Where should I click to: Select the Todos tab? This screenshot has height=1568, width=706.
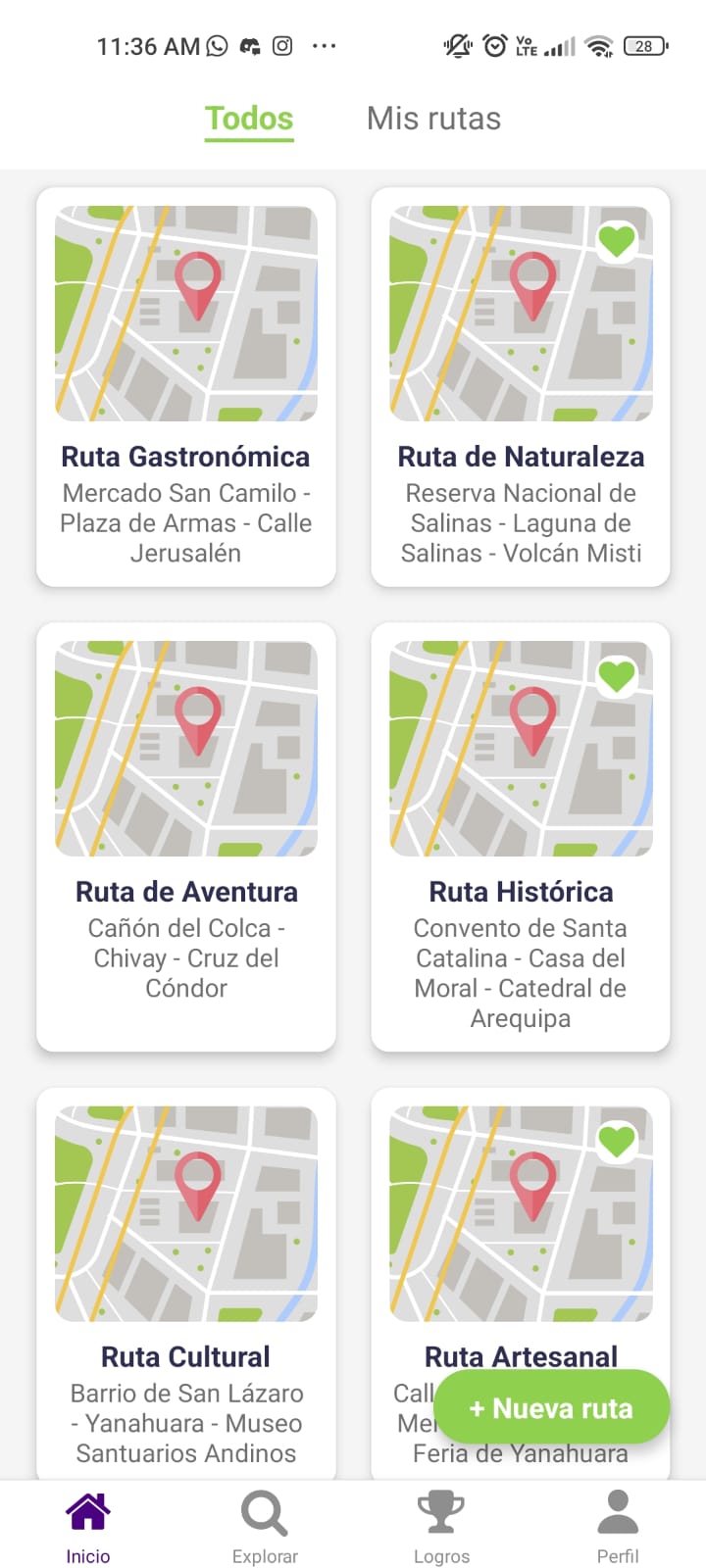pos(249,119)
